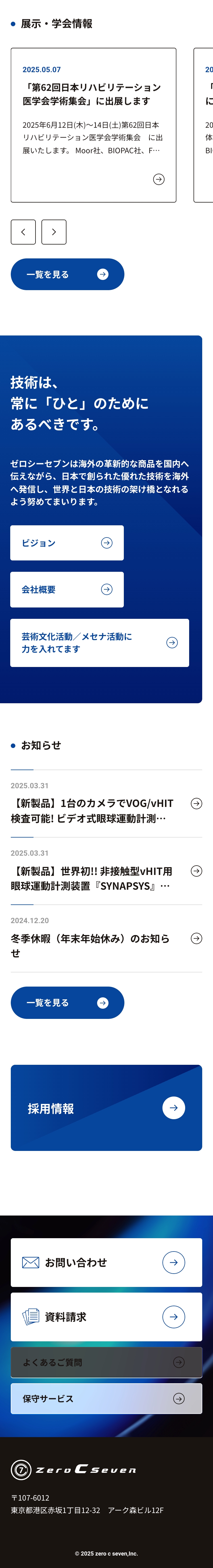Go to previous exhibition card
This screenshot has height=1568, width=213.
[23, 232]
